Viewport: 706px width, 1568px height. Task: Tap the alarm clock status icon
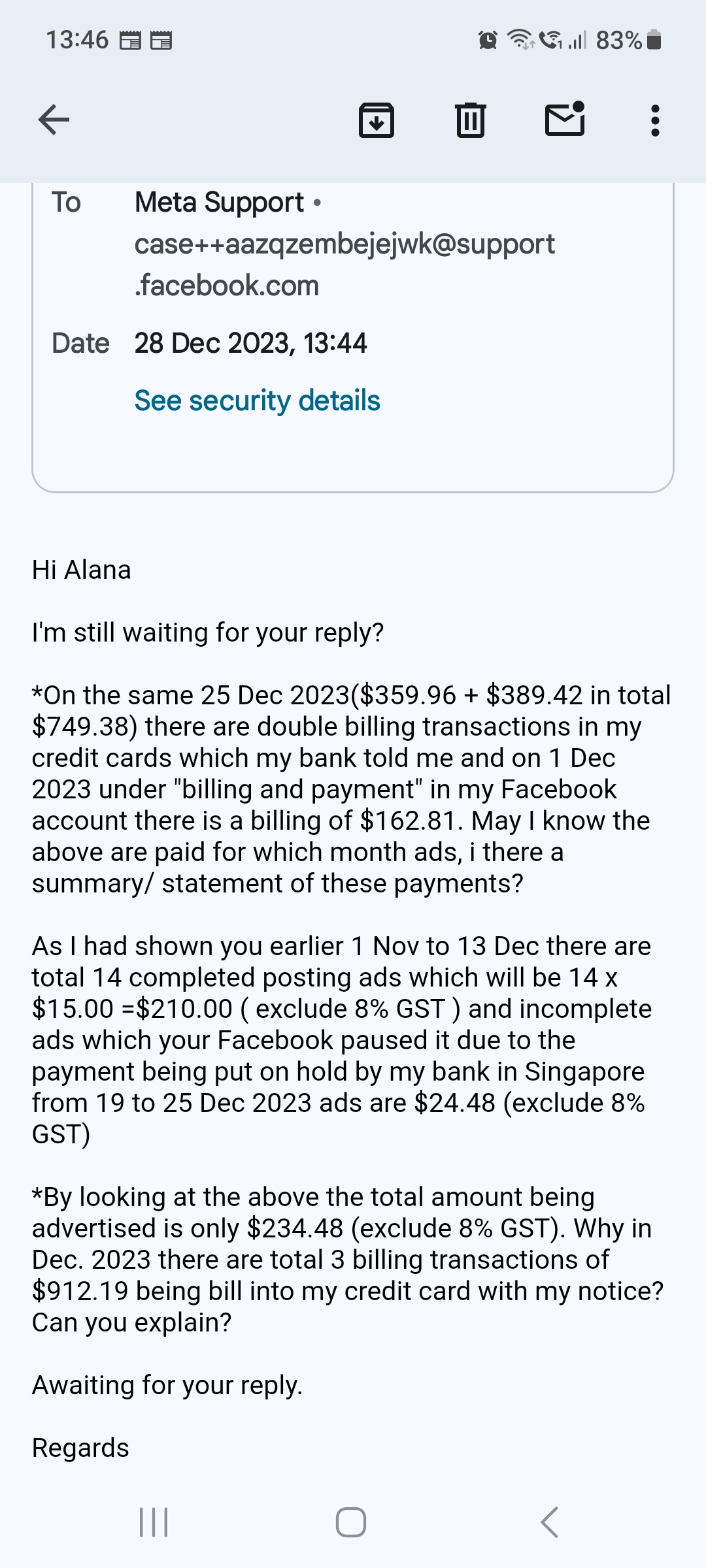point(486,41)
